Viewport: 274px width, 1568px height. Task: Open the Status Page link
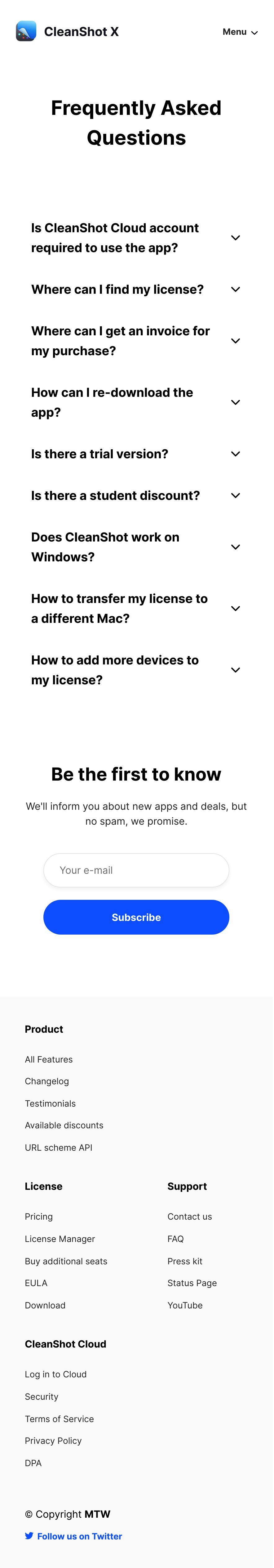(192, 1283)
